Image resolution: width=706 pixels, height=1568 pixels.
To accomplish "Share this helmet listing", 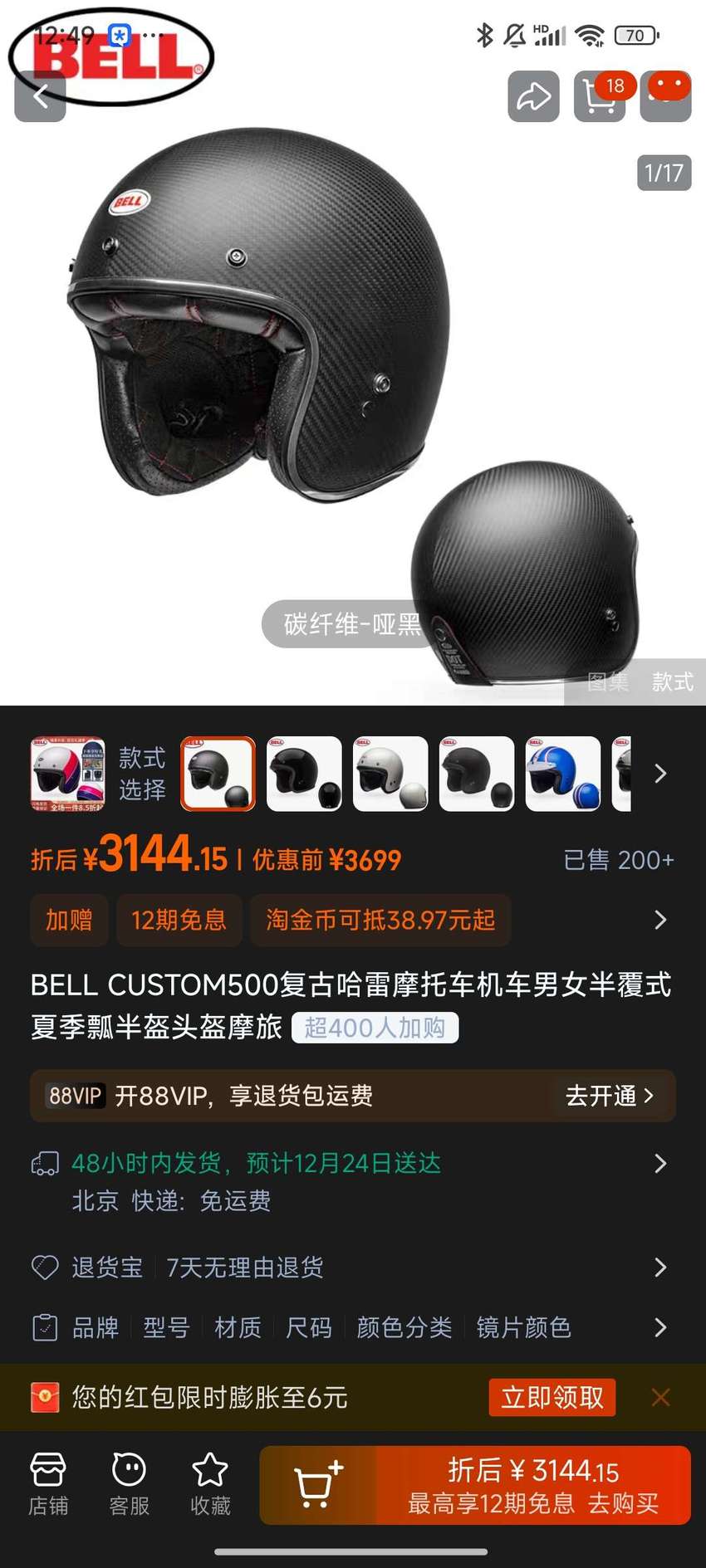I will tap(533, 96).
